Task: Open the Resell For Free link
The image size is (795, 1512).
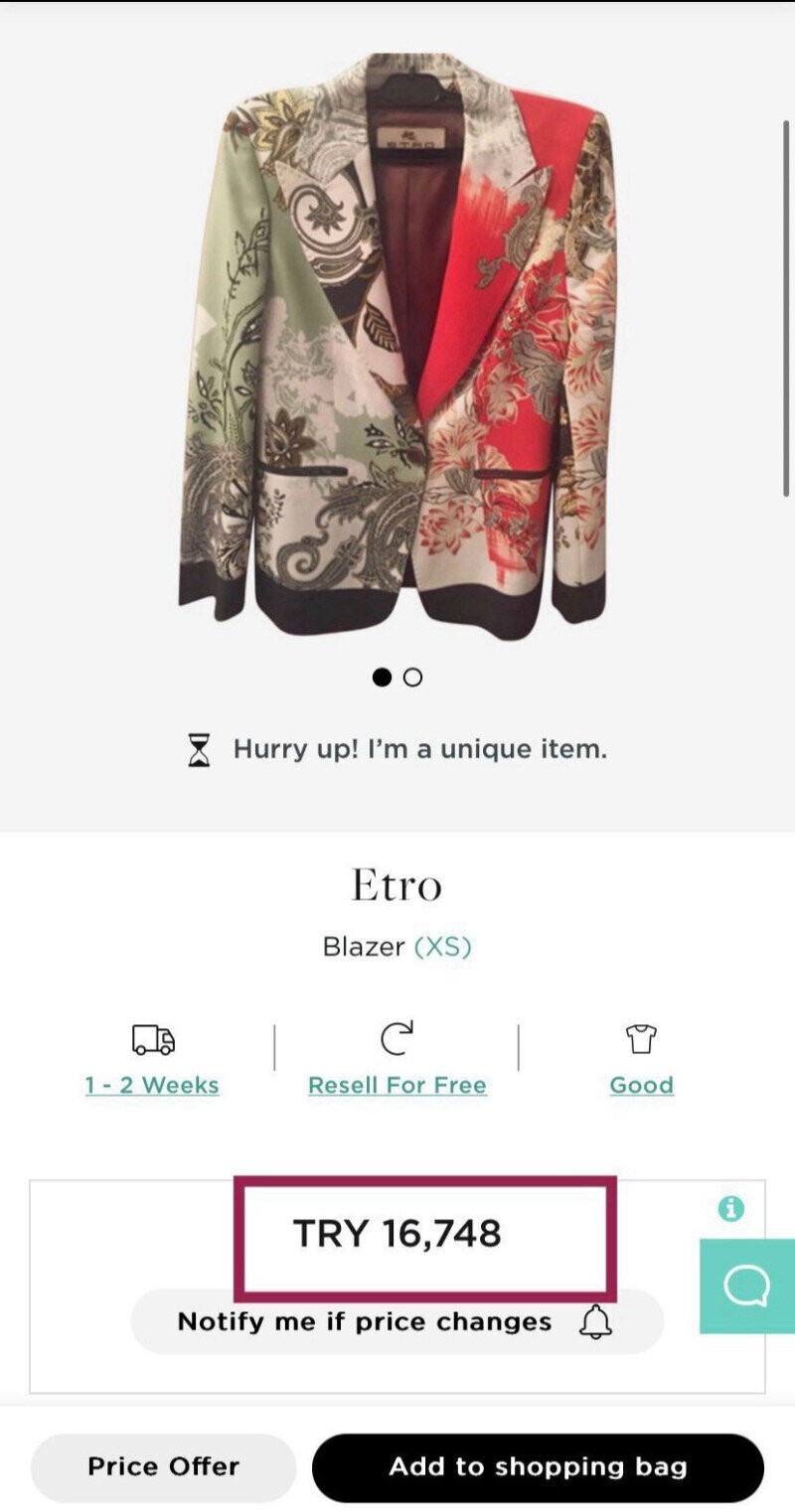Action: tap(397, 1084)
